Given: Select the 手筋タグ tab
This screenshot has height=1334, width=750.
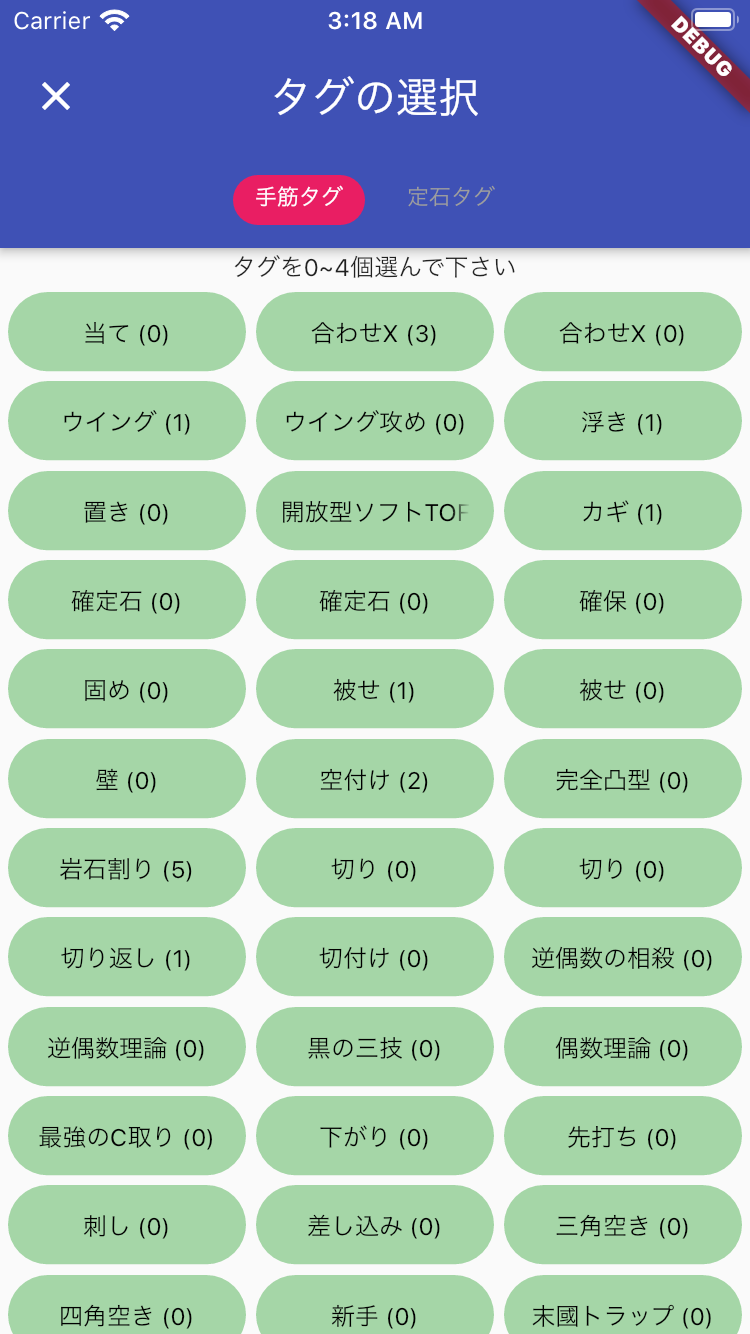Looking at the screenshot, I should tap(299, 198).
